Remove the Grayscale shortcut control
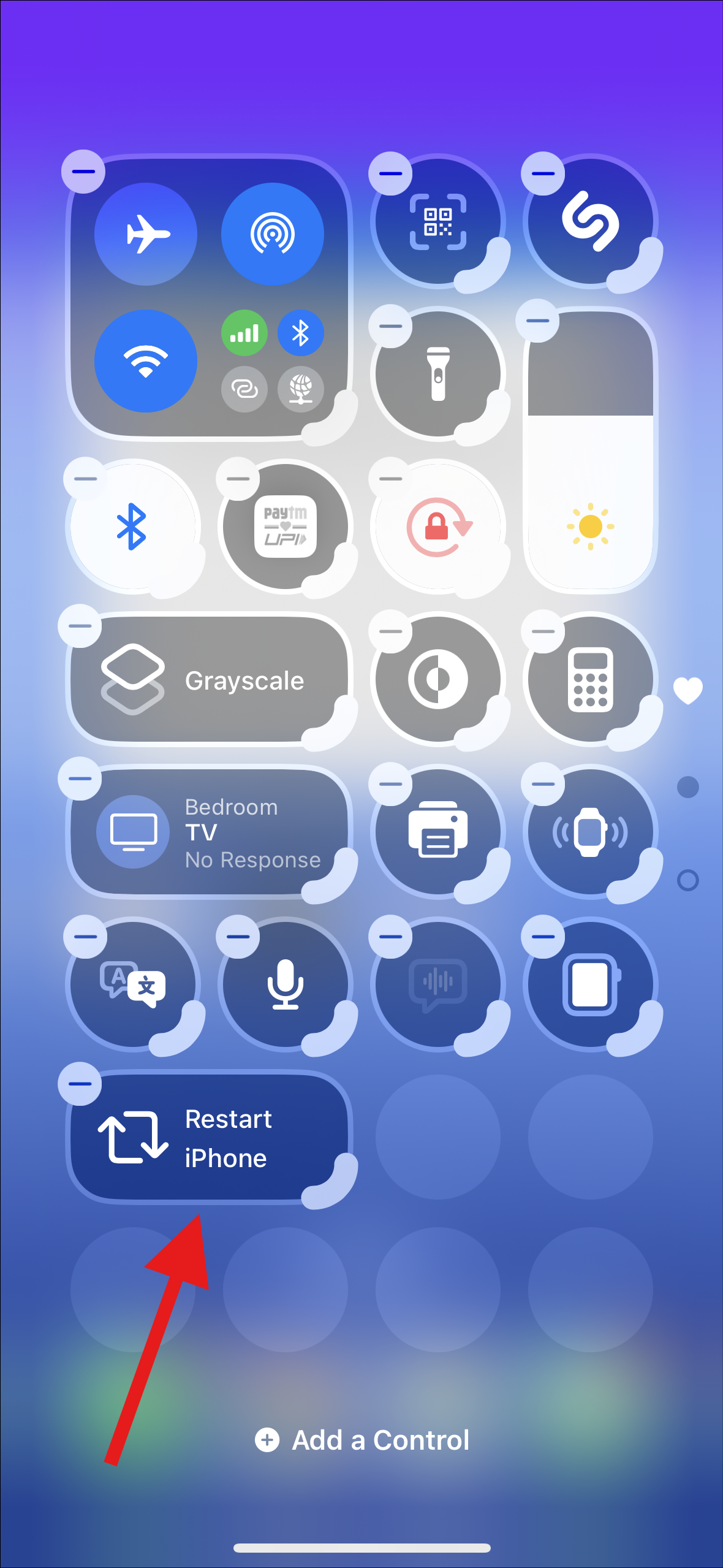This screenshot has width=723, height=1568. click(80, 625)
